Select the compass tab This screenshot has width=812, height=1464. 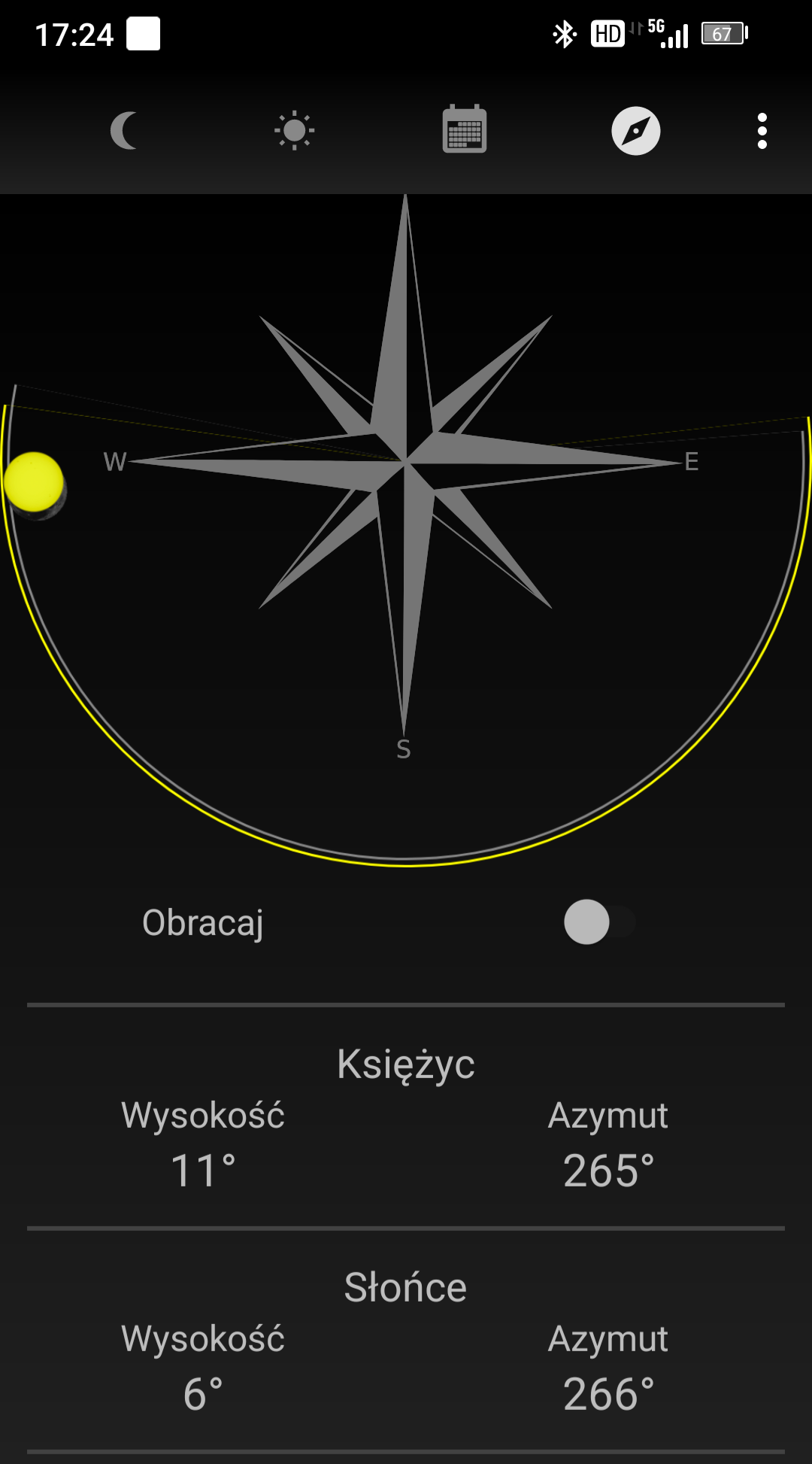pos(635,131)
